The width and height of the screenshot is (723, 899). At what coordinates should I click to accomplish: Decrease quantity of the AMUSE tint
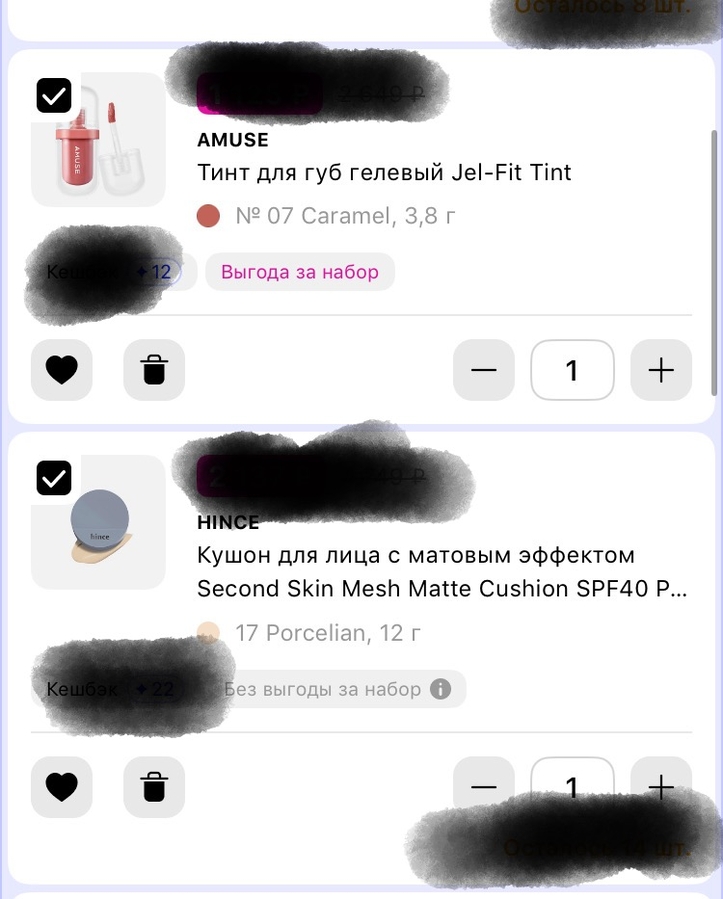coord(484,370)
